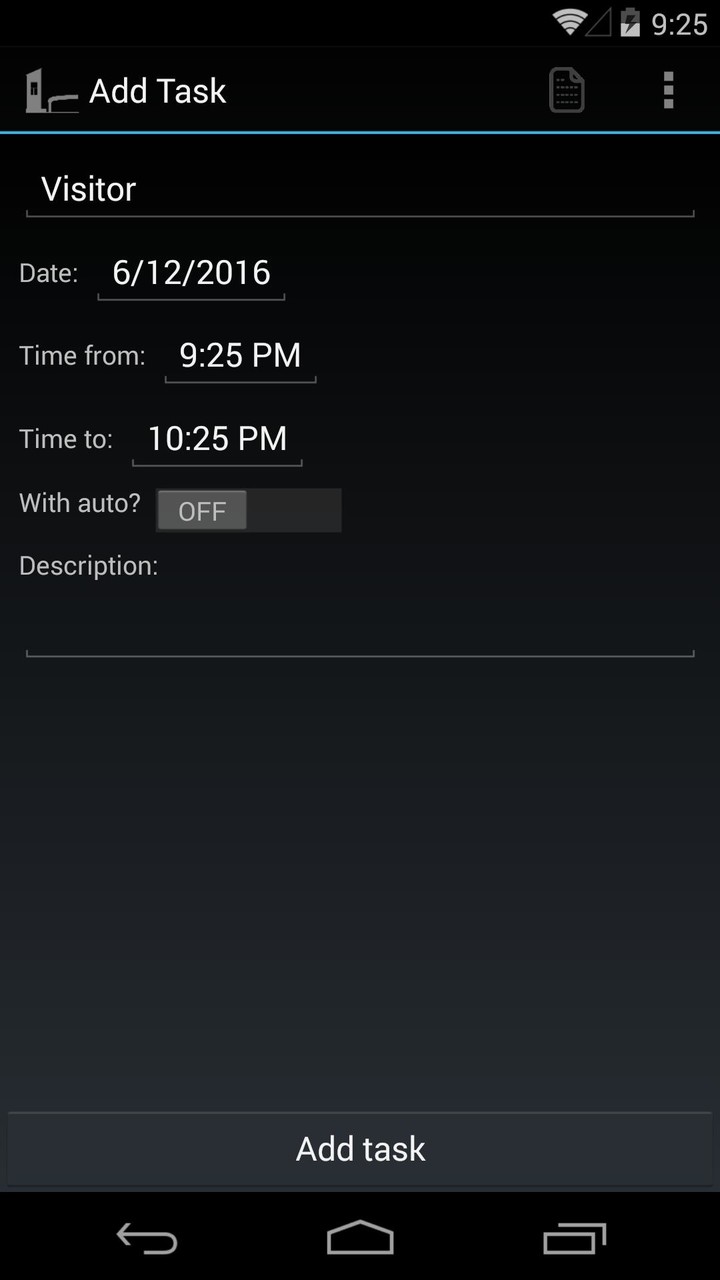Open the 'Time from' picker at 9:25 PM
Image resolution: width=720 pixels, height=1280 pixels.
pos(240,356)
